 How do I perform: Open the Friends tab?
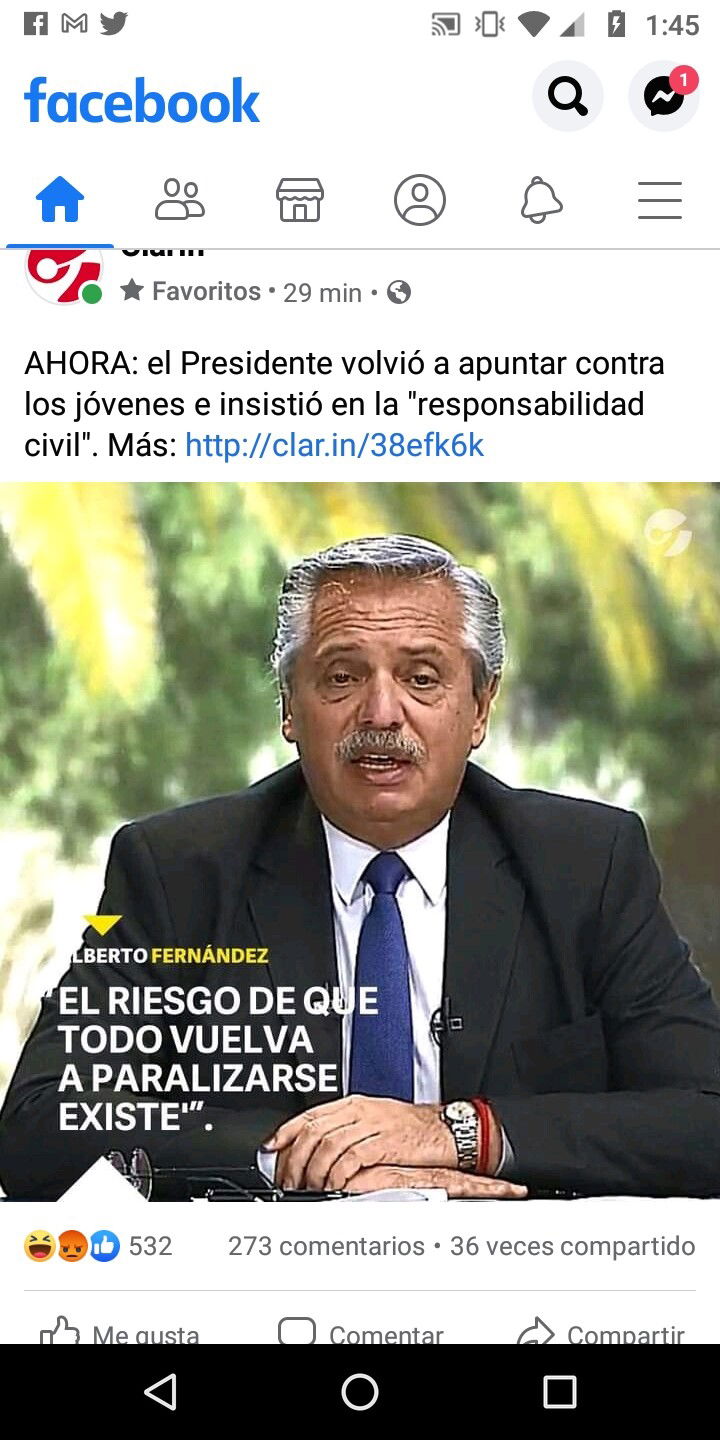[180, 200]
